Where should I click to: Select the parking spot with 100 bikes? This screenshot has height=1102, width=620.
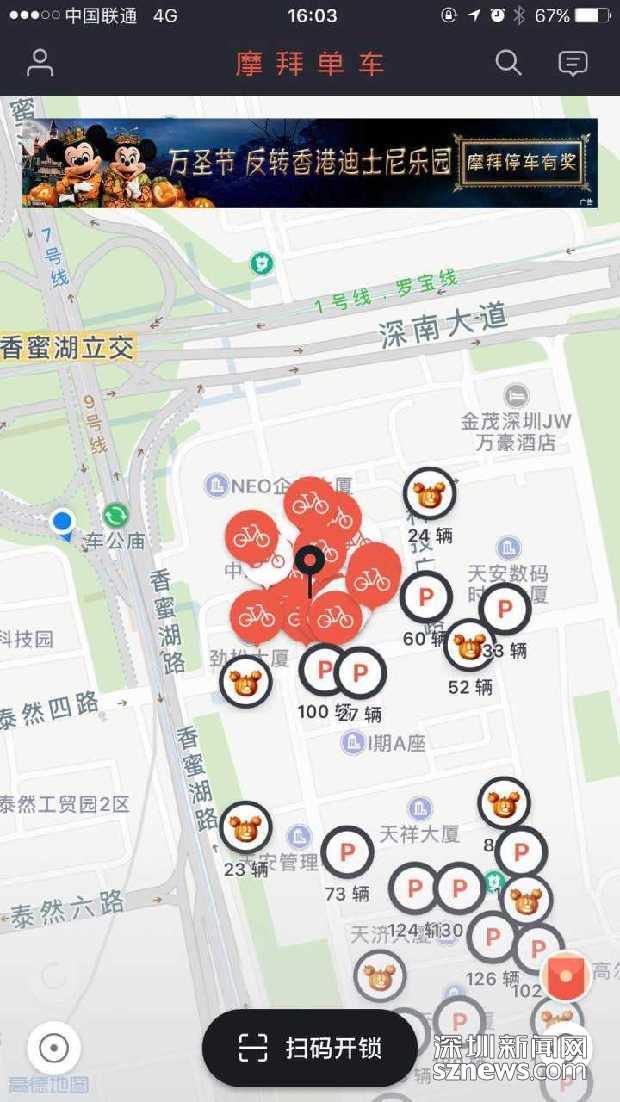tap(325, 670)
